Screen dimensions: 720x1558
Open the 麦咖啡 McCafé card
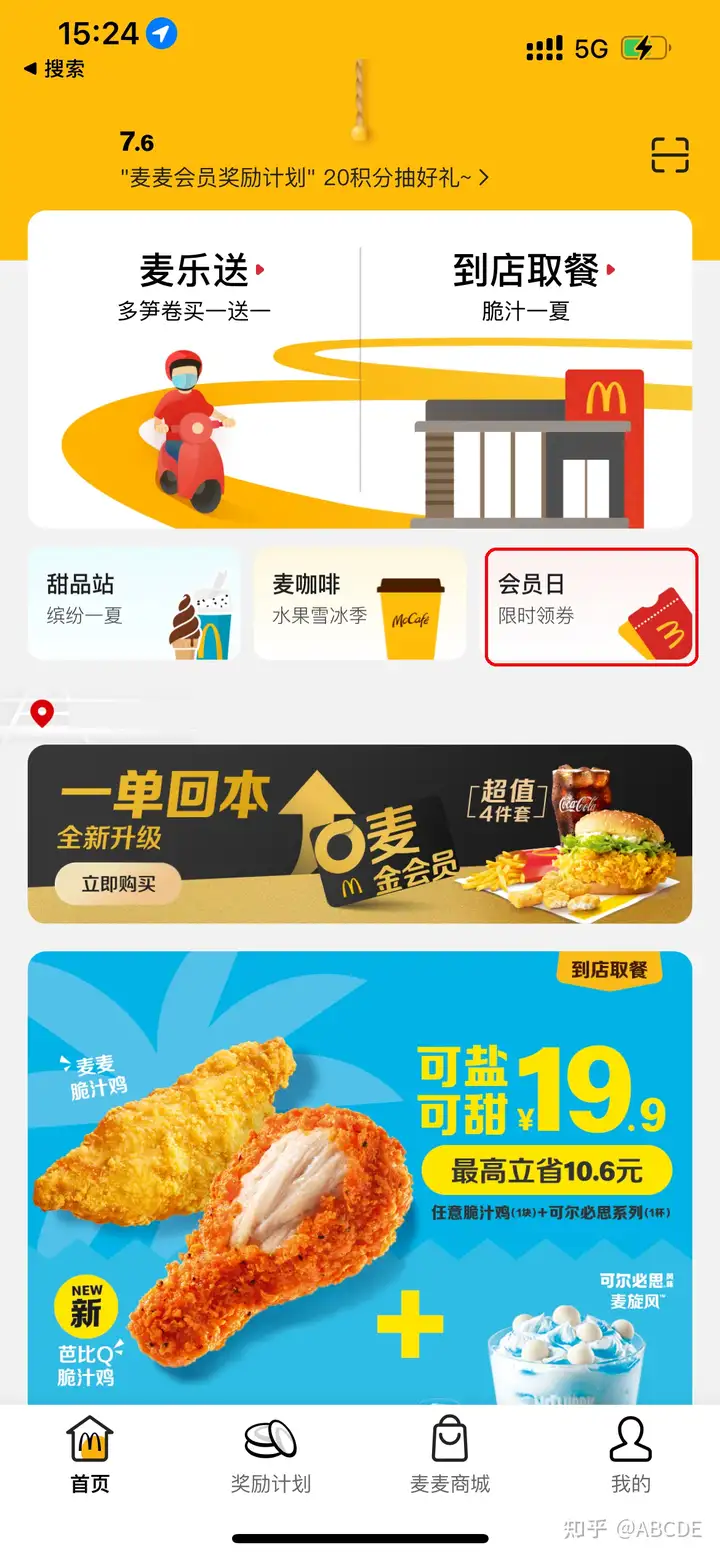(360, 603)
